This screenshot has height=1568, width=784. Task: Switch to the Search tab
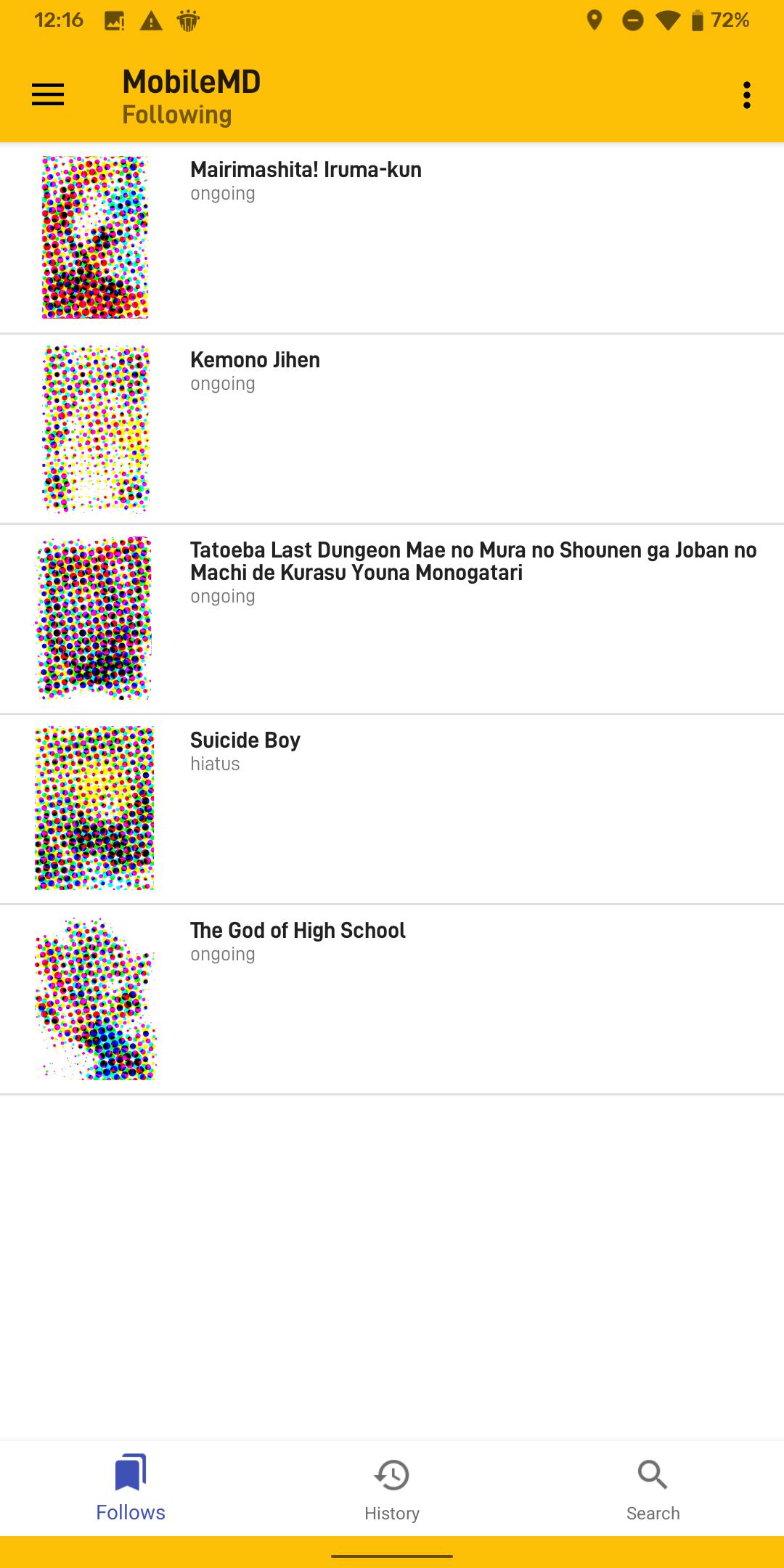tap(653, 1488)
